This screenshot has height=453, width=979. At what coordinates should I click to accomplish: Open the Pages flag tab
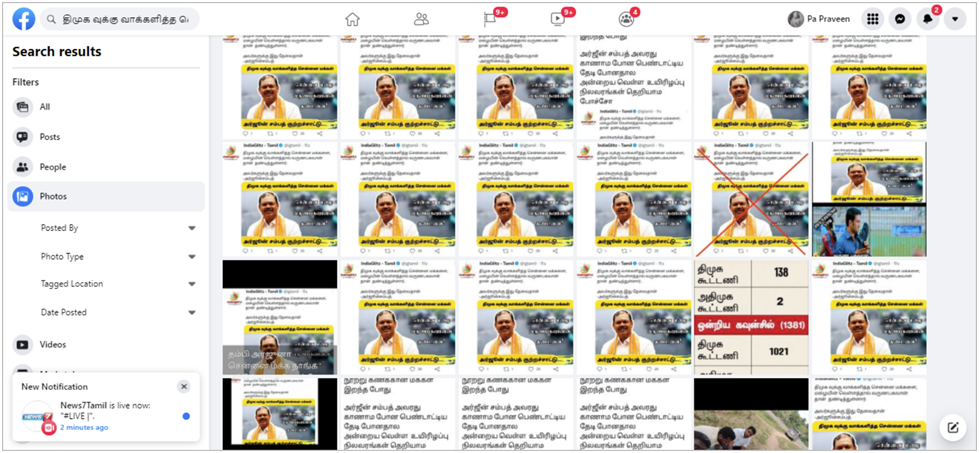pos(490,19)
